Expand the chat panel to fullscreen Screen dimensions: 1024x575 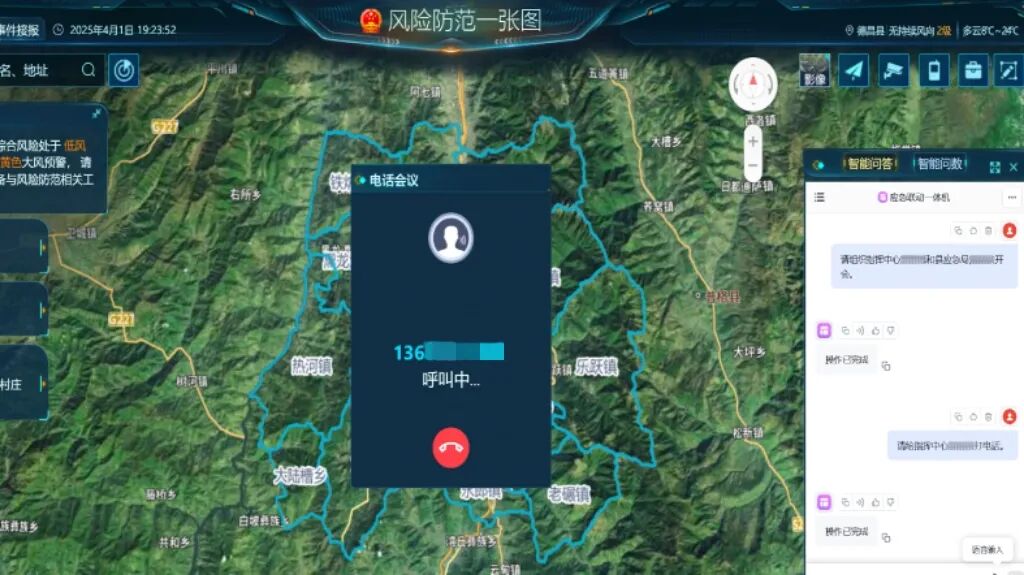coord(995,167)
